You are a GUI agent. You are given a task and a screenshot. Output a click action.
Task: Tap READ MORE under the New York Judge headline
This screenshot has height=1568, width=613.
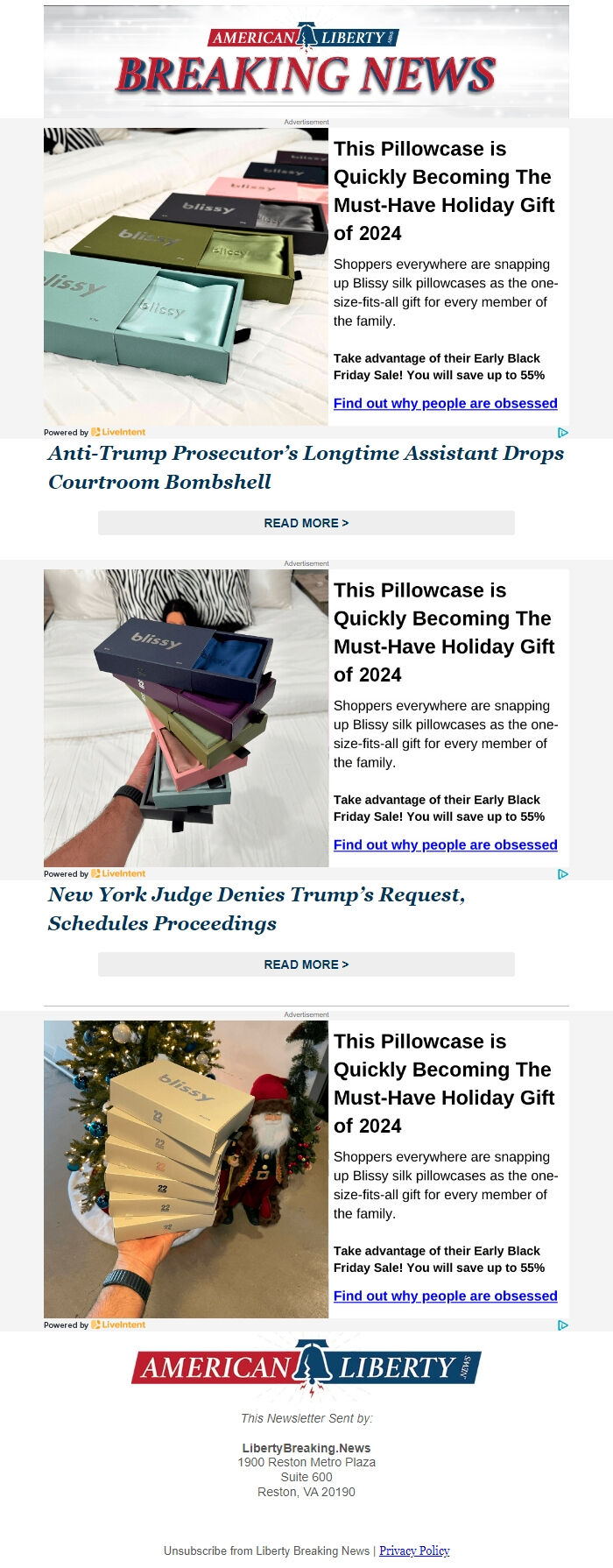point(306,964)
